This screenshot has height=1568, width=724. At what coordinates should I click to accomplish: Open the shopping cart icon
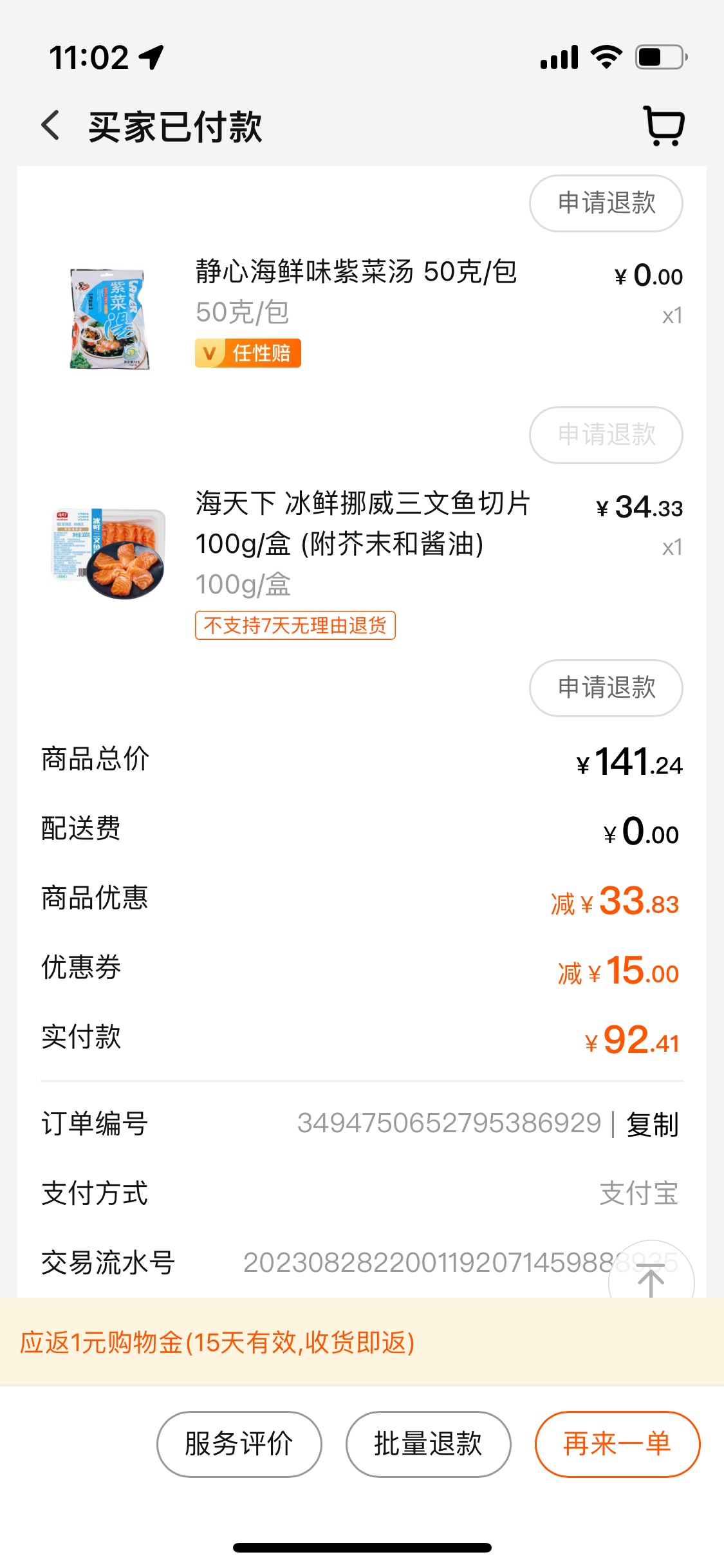click(664, 126)
